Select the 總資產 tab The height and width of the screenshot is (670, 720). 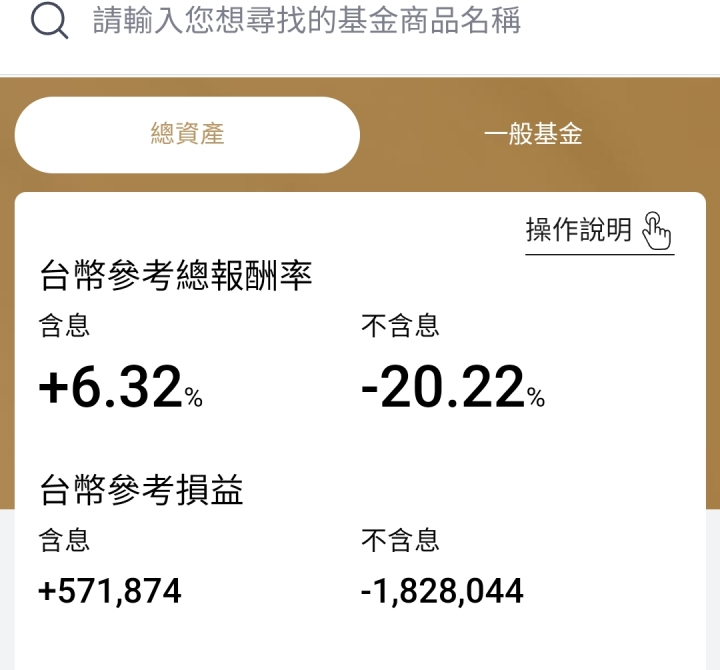coord(187,134)
